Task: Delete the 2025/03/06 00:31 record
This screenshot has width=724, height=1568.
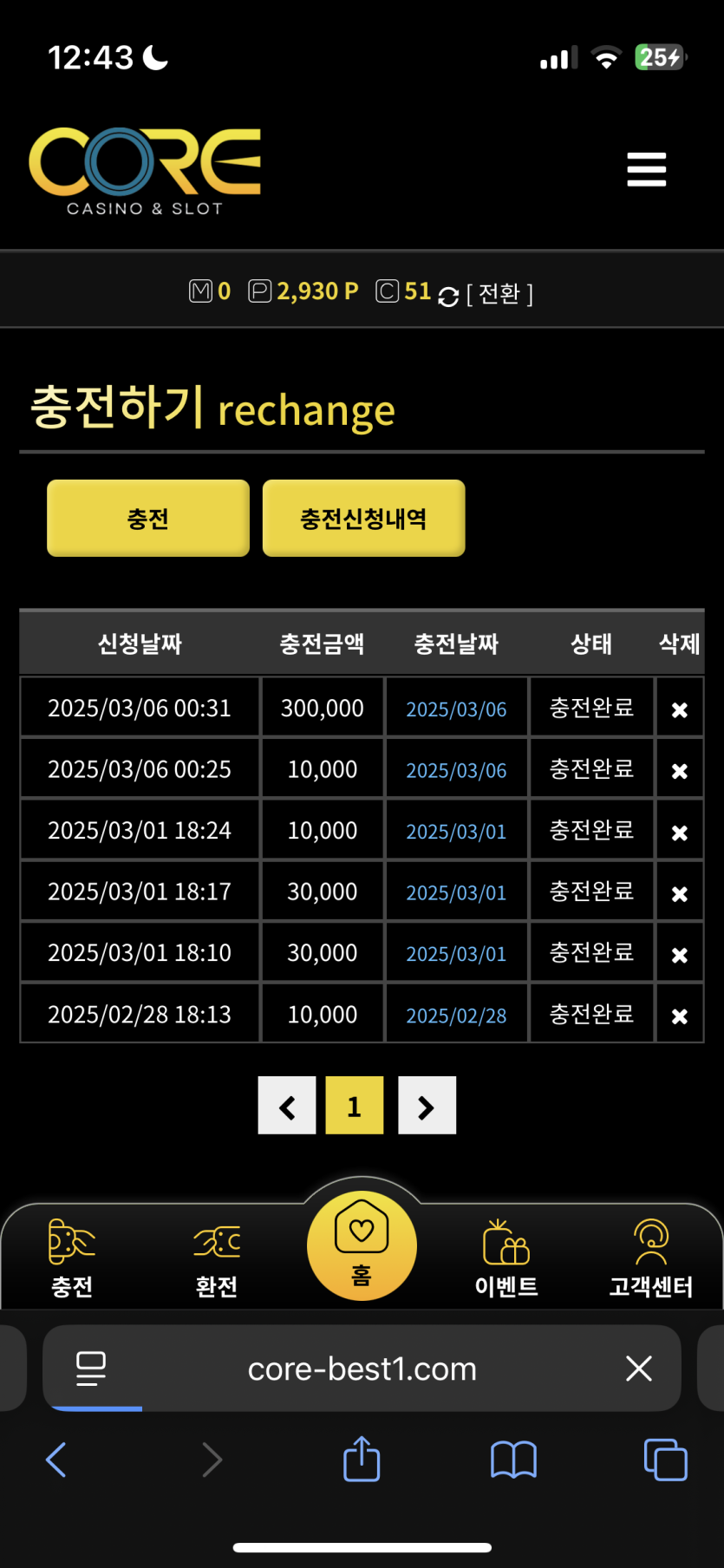Action: (680, 709)
